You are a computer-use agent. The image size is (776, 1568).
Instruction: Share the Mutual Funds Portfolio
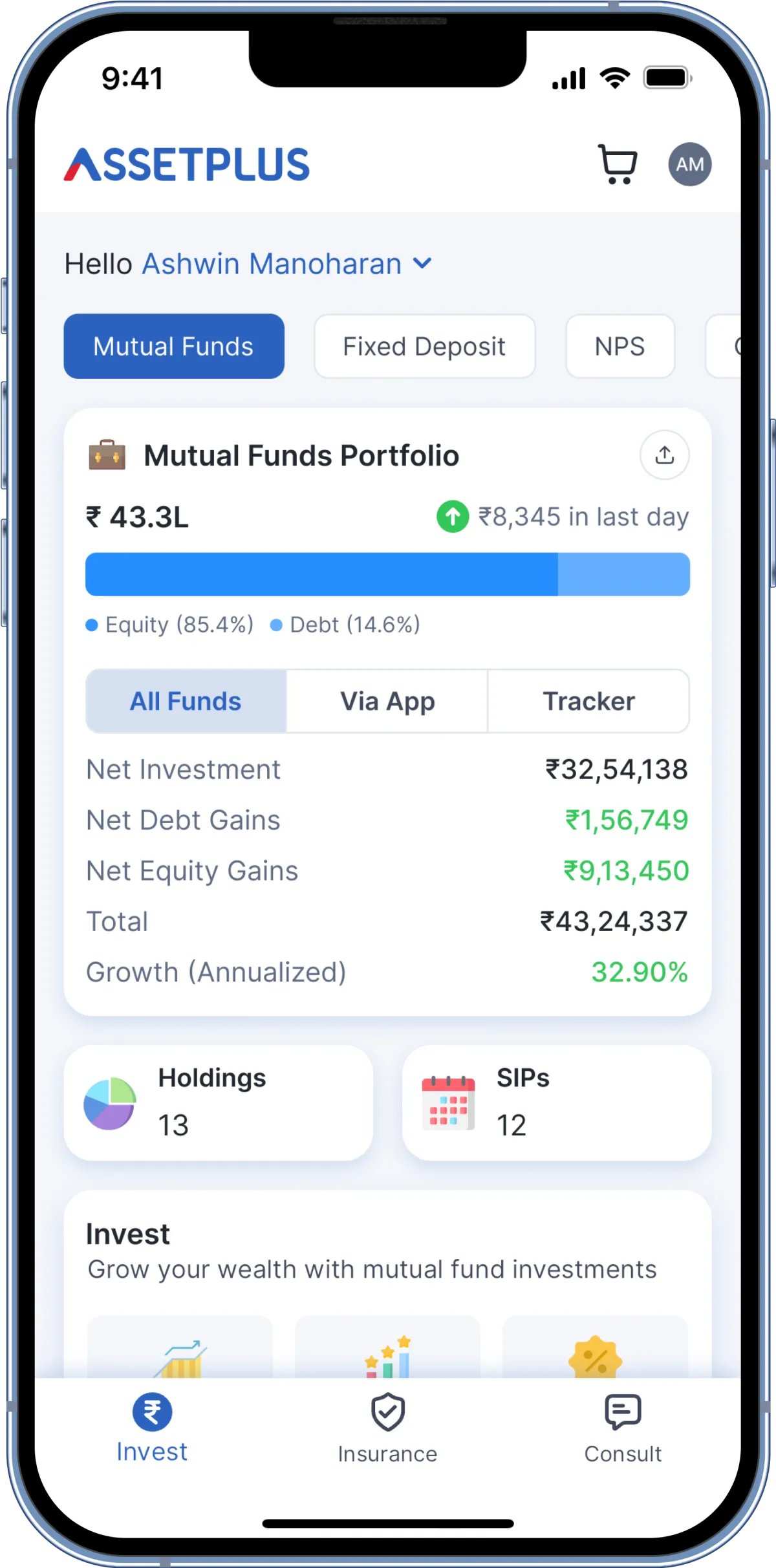664,455
